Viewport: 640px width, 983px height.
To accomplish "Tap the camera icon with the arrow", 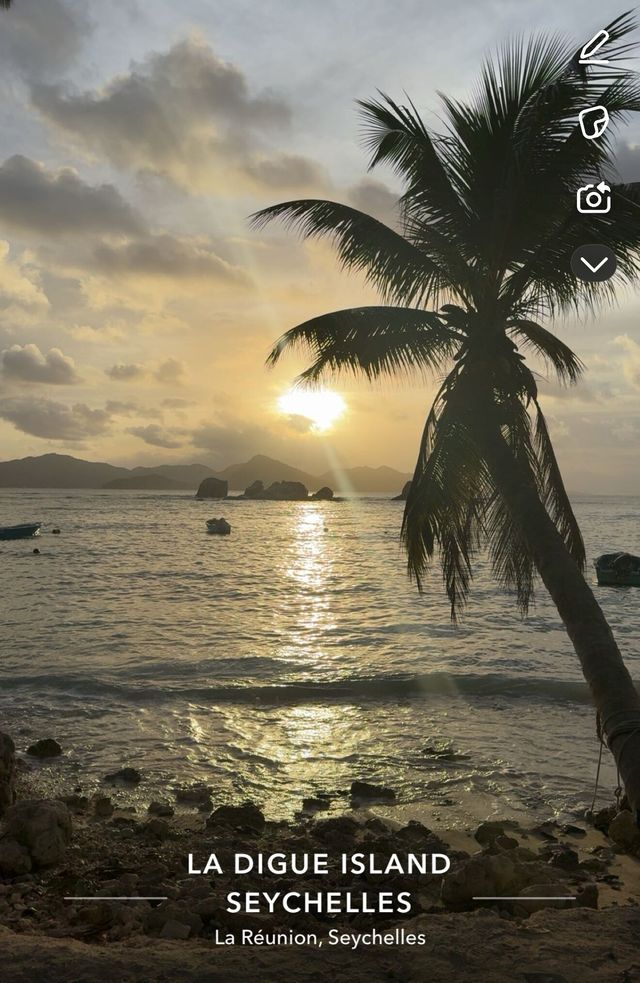I will [x=594, y=198].
